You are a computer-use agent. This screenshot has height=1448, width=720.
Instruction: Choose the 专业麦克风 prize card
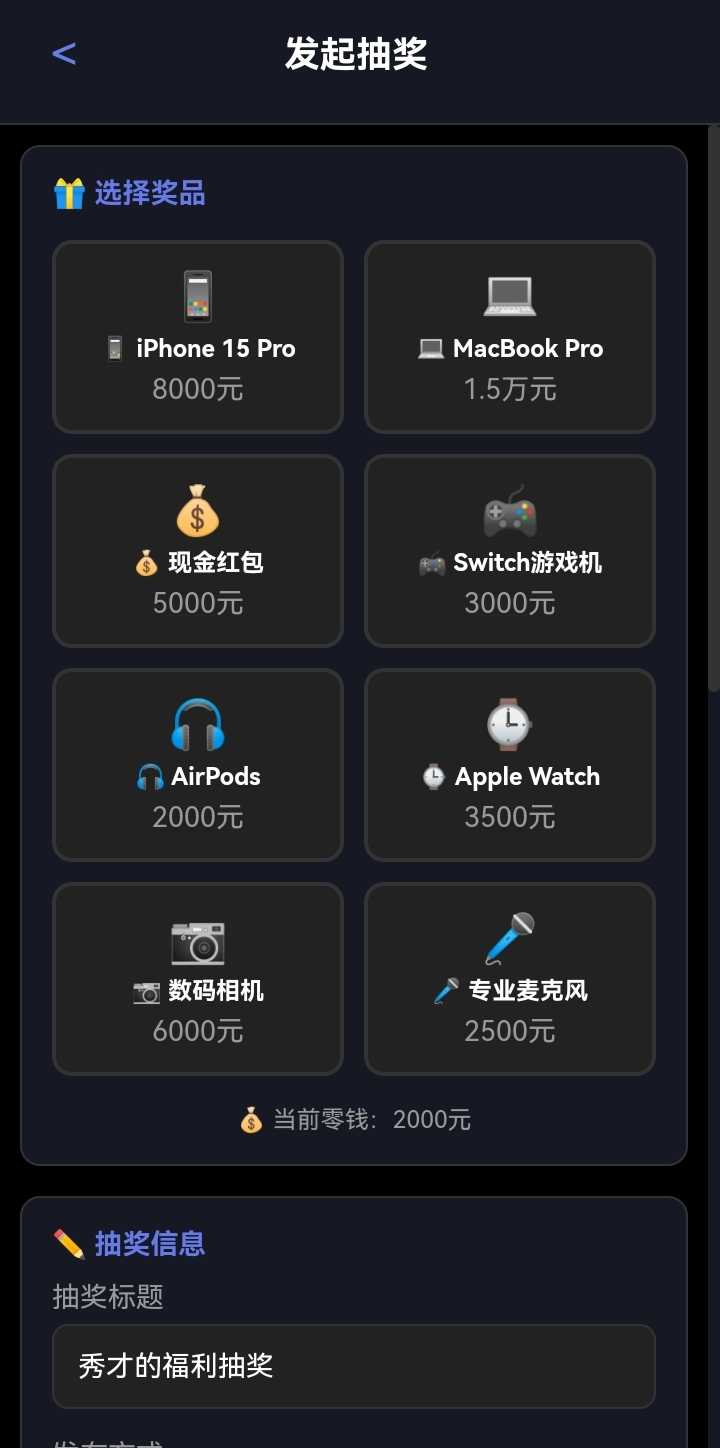[x=510, y=979]
